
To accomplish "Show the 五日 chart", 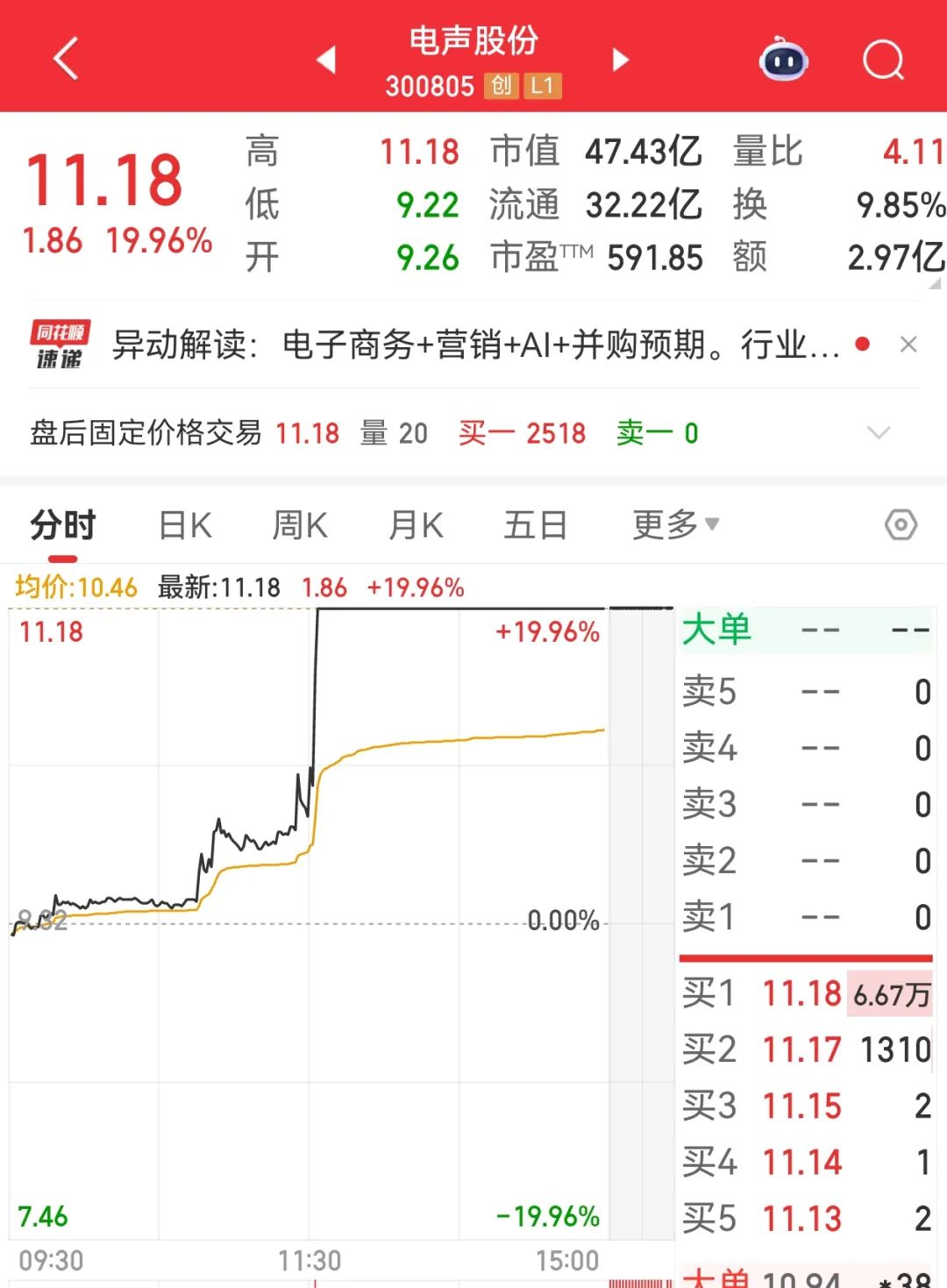I will (535, 525).
